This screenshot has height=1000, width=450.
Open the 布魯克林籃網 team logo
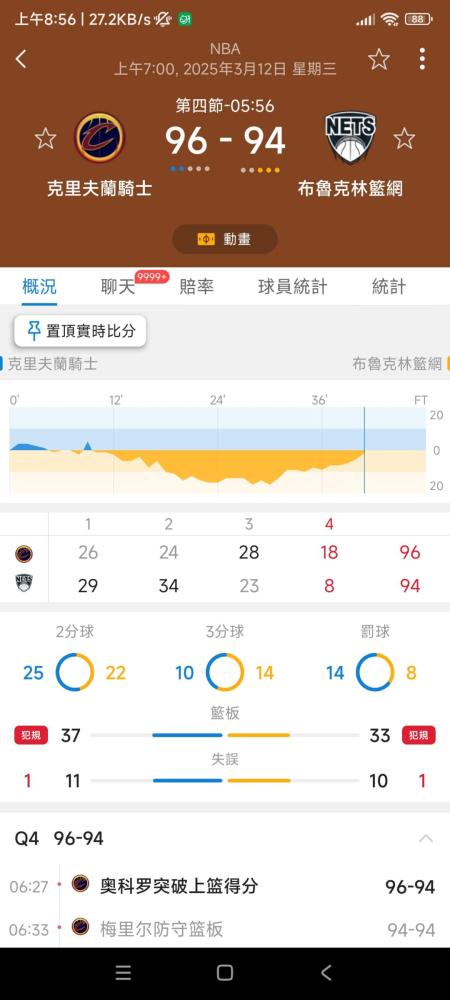pyautogui.click(x=350, y=136)
